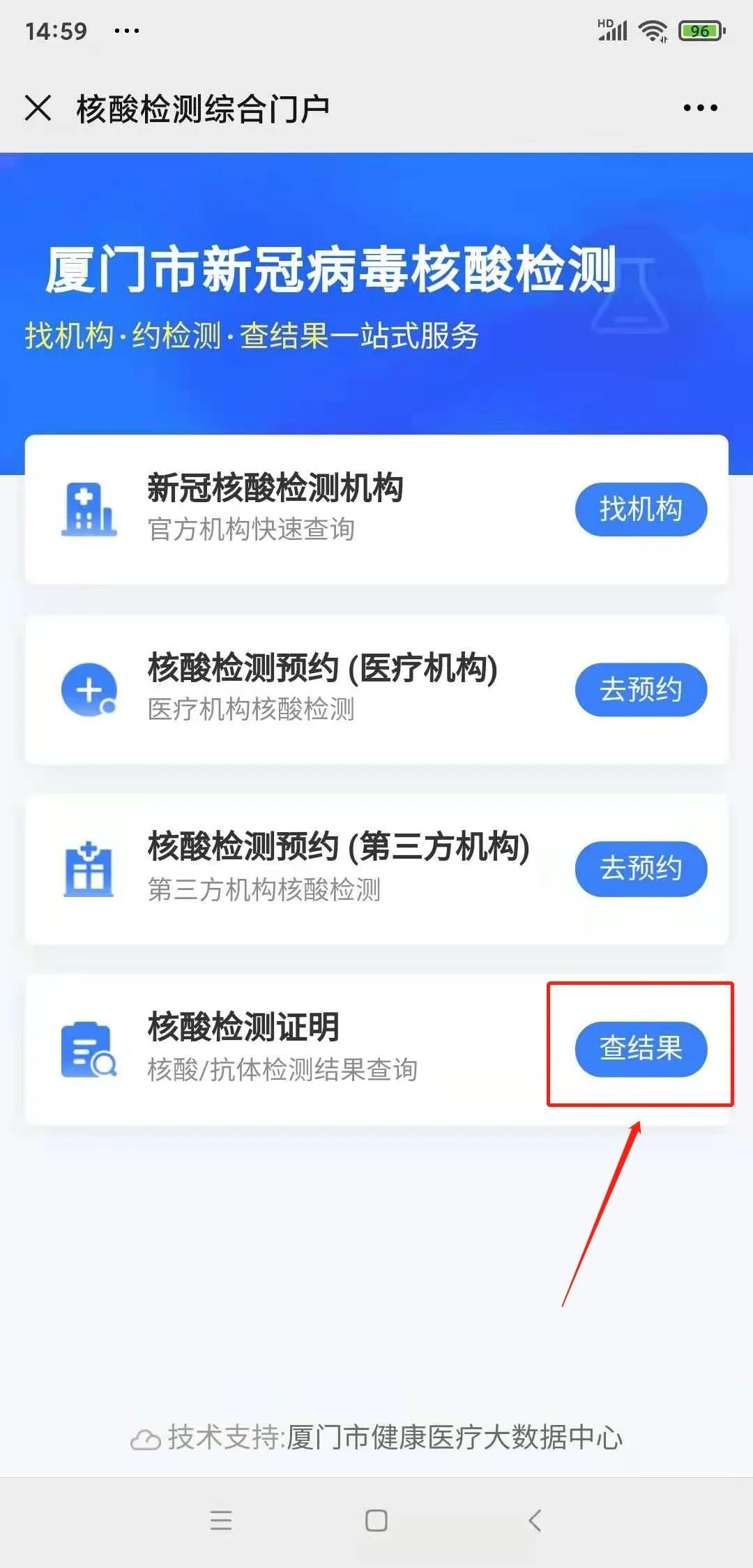Tap the 找机构 button
Screen dimensions: 753x1568
tap(640, 509)
